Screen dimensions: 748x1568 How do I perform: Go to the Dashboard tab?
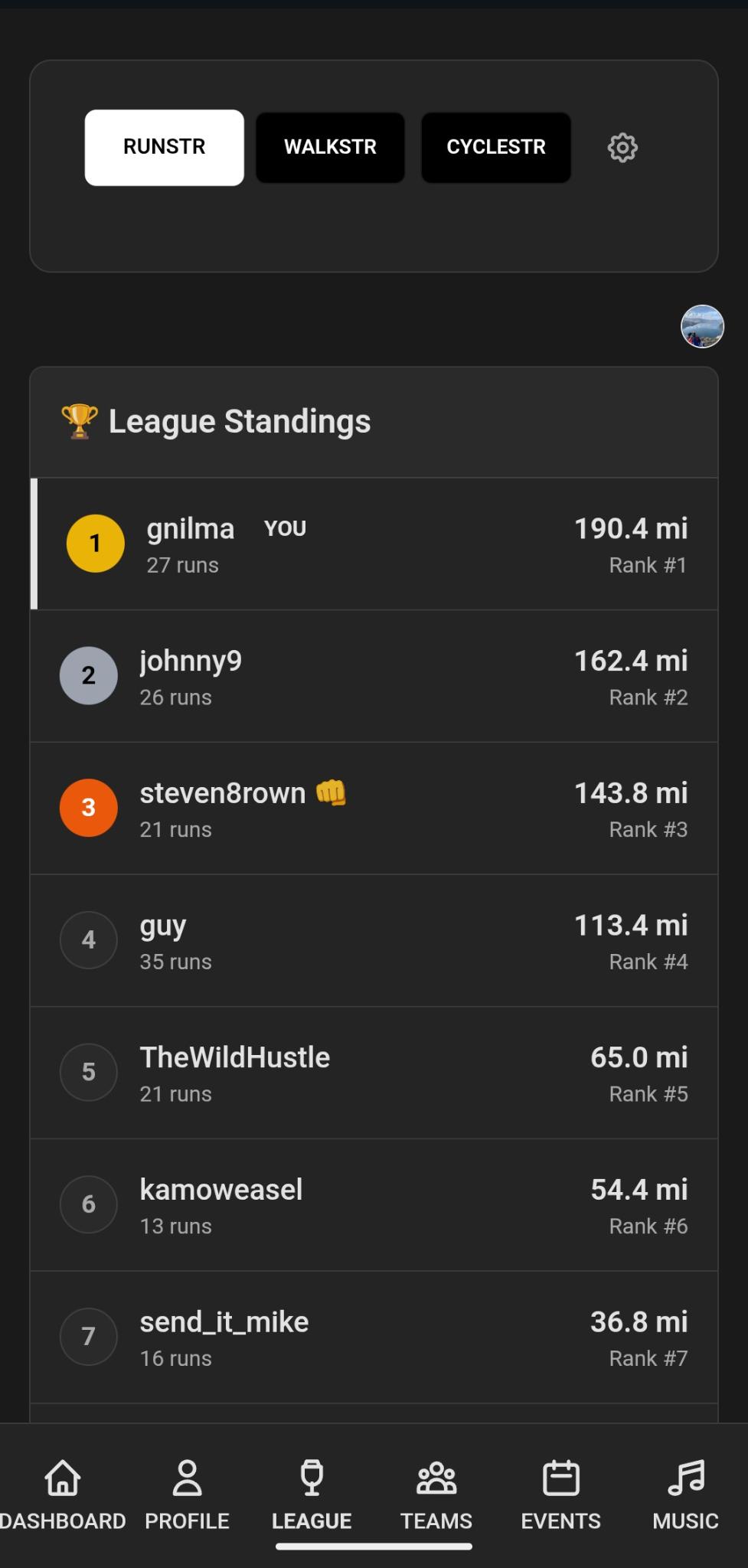[x=63, y=1494]
